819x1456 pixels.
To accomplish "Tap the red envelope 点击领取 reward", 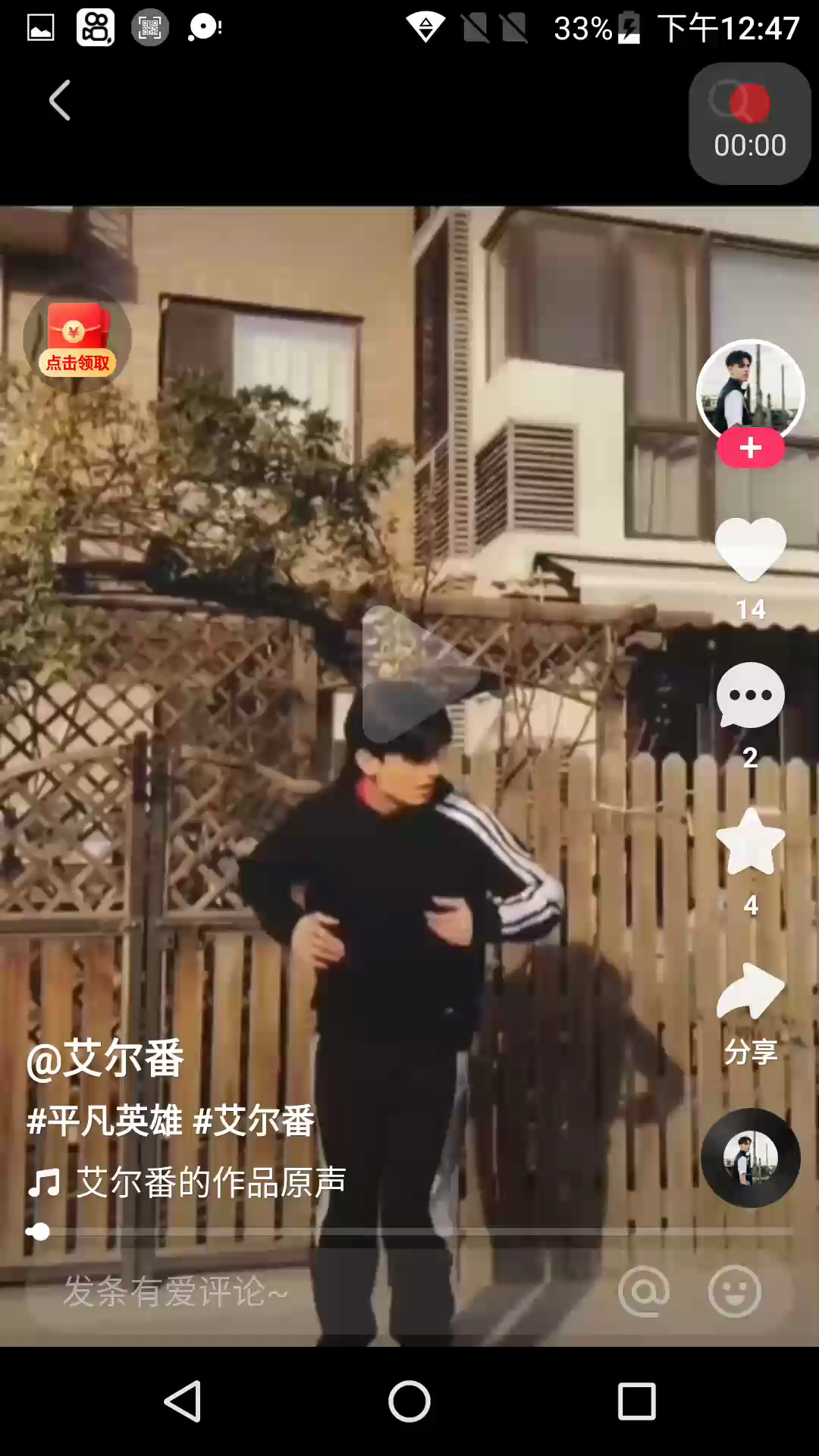I will [77, 339].
